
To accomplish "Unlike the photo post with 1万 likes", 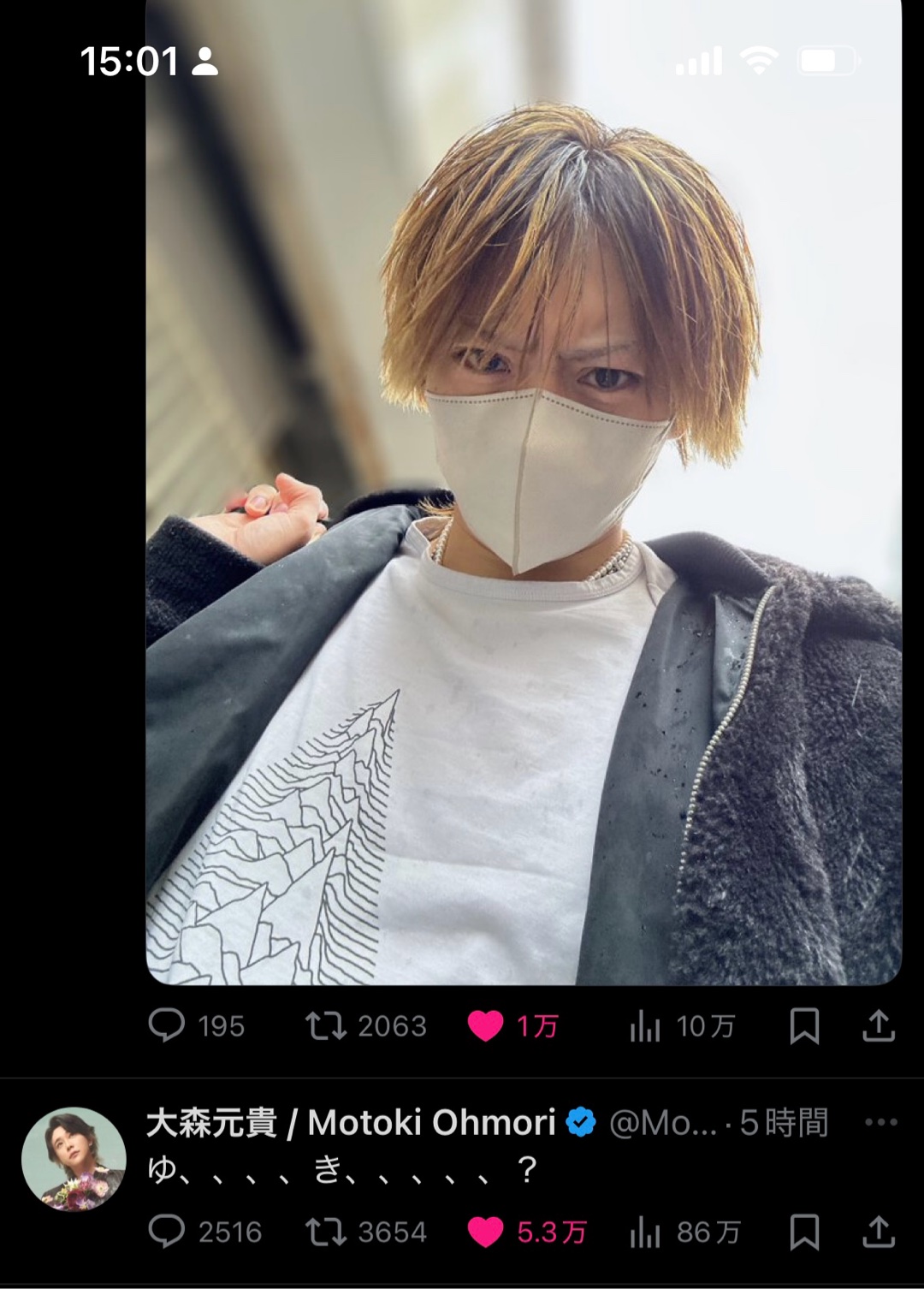I will tap(485, 1025).
